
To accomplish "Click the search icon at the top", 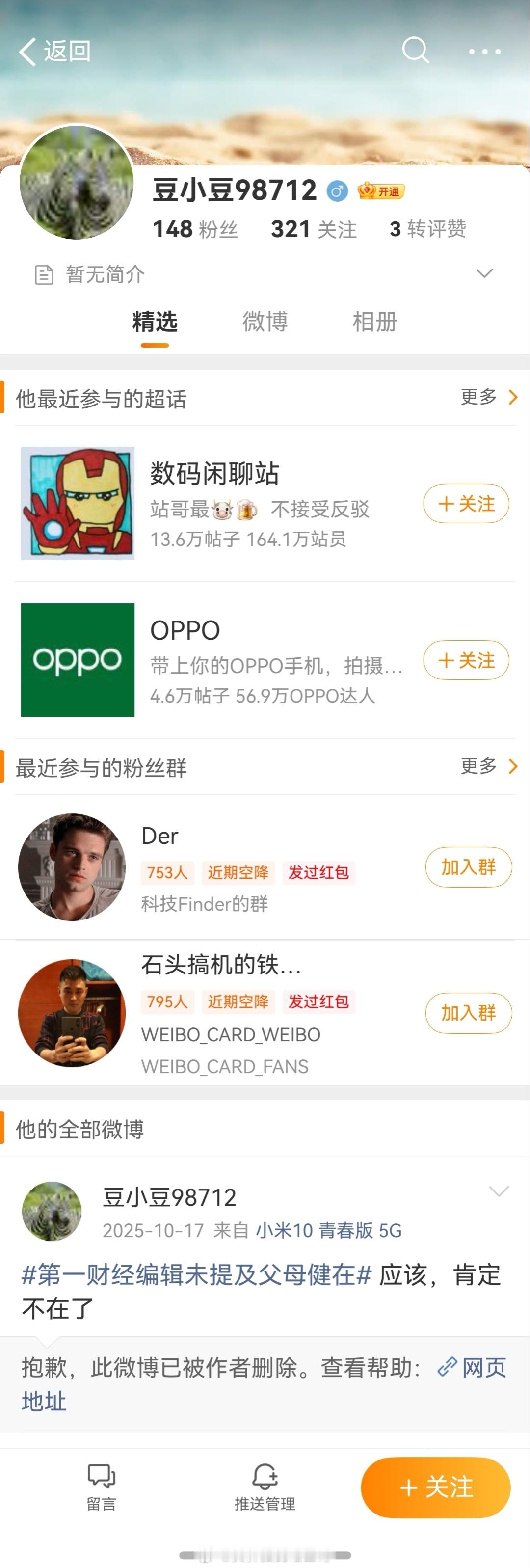I will (x=416, y=51).
